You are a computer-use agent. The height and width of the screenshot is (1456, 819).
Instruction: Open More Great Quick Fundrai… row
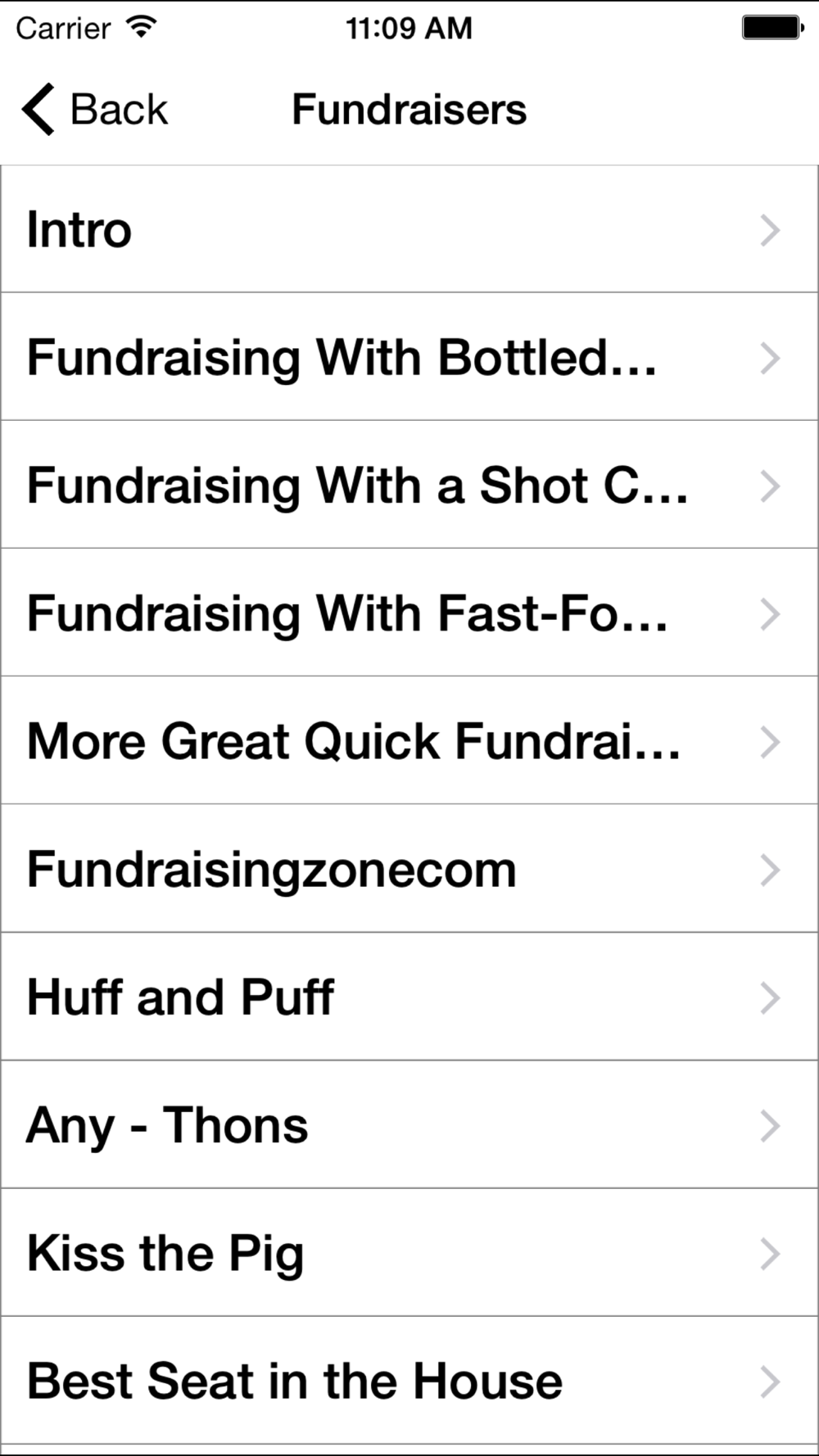(x=409, y=740)
